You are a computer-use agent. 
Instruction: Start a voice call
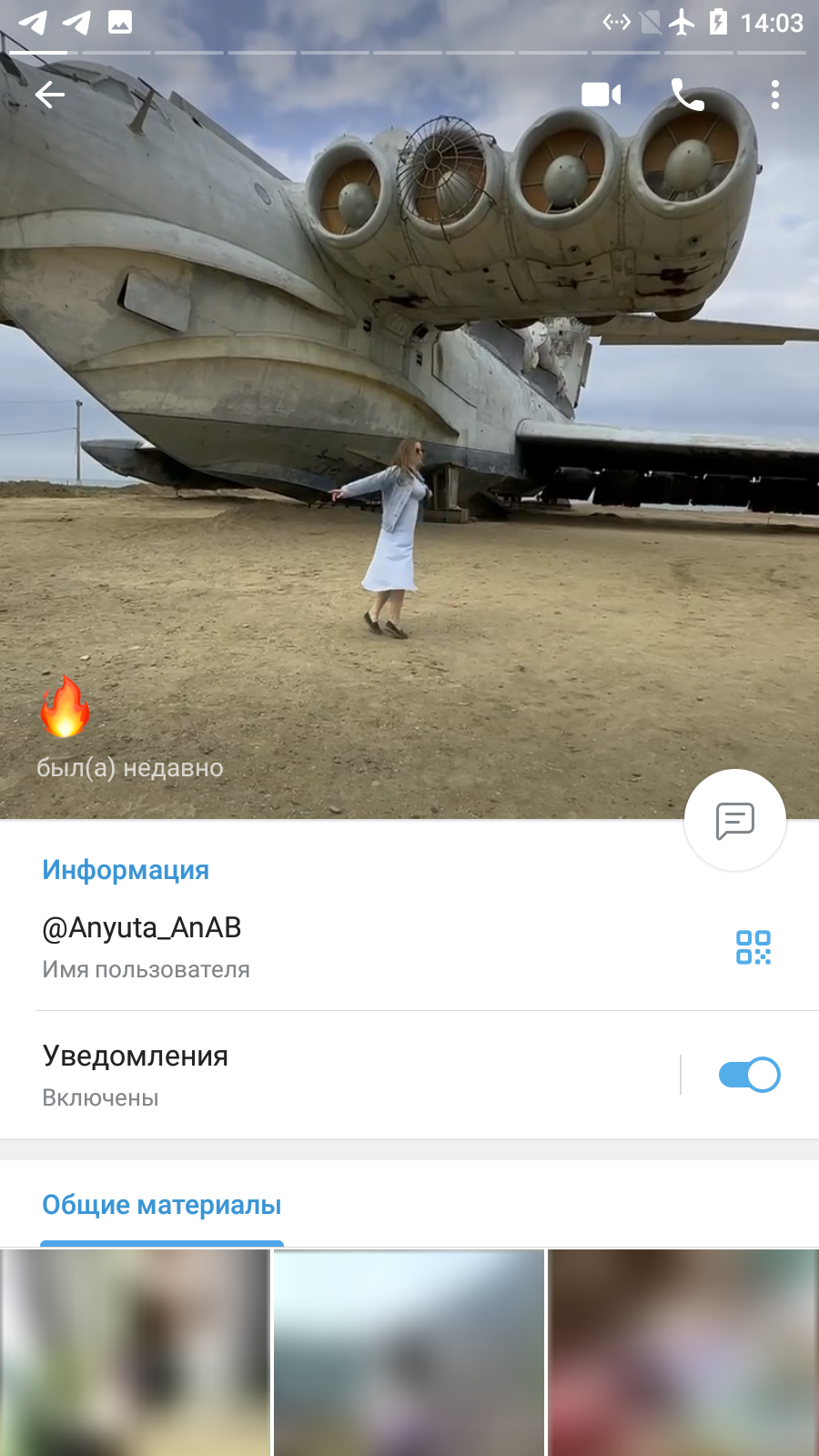(x=688, y=95)
